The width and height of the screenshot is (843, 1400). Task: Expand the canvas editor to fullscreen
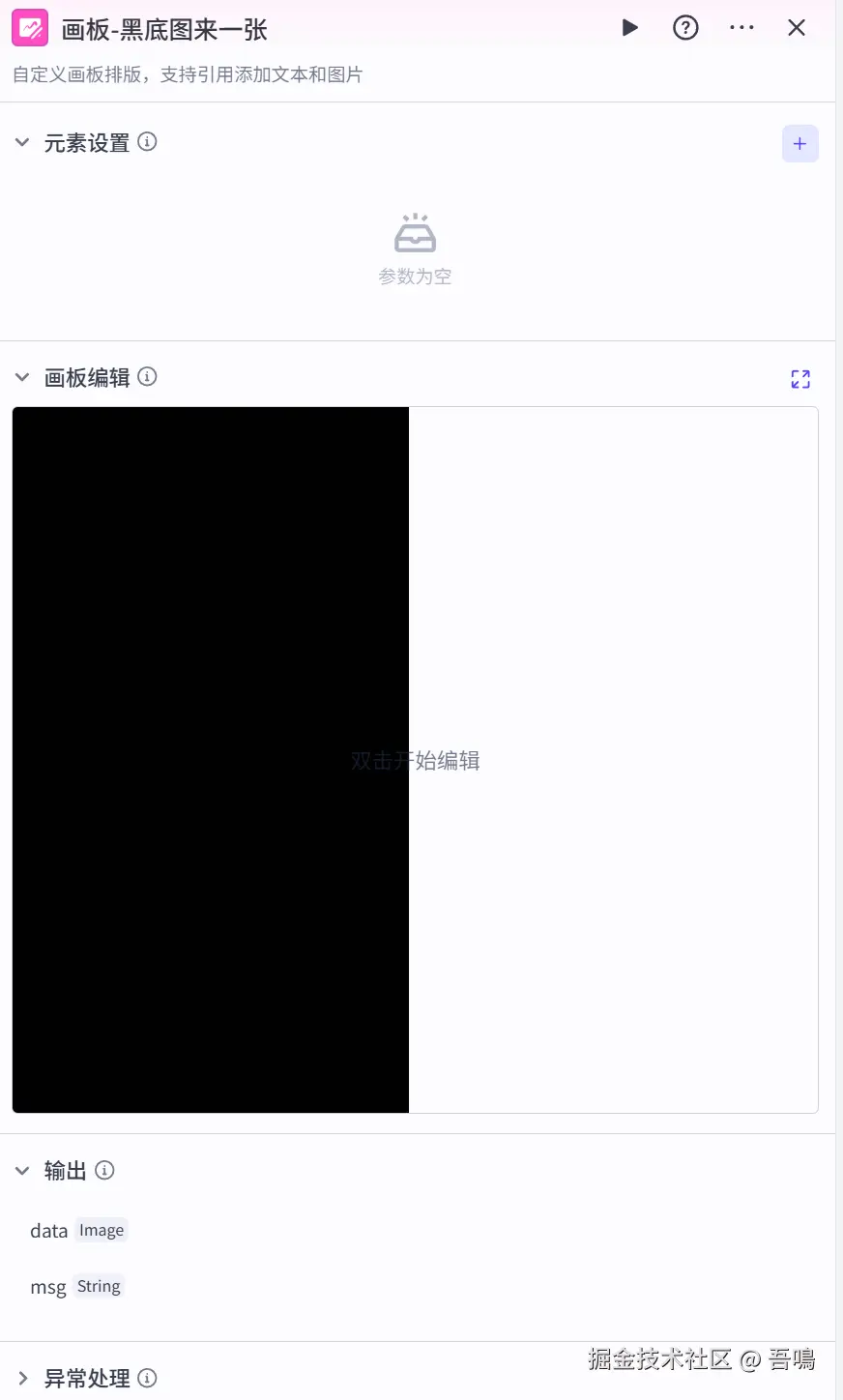click(x=800, y=379)
